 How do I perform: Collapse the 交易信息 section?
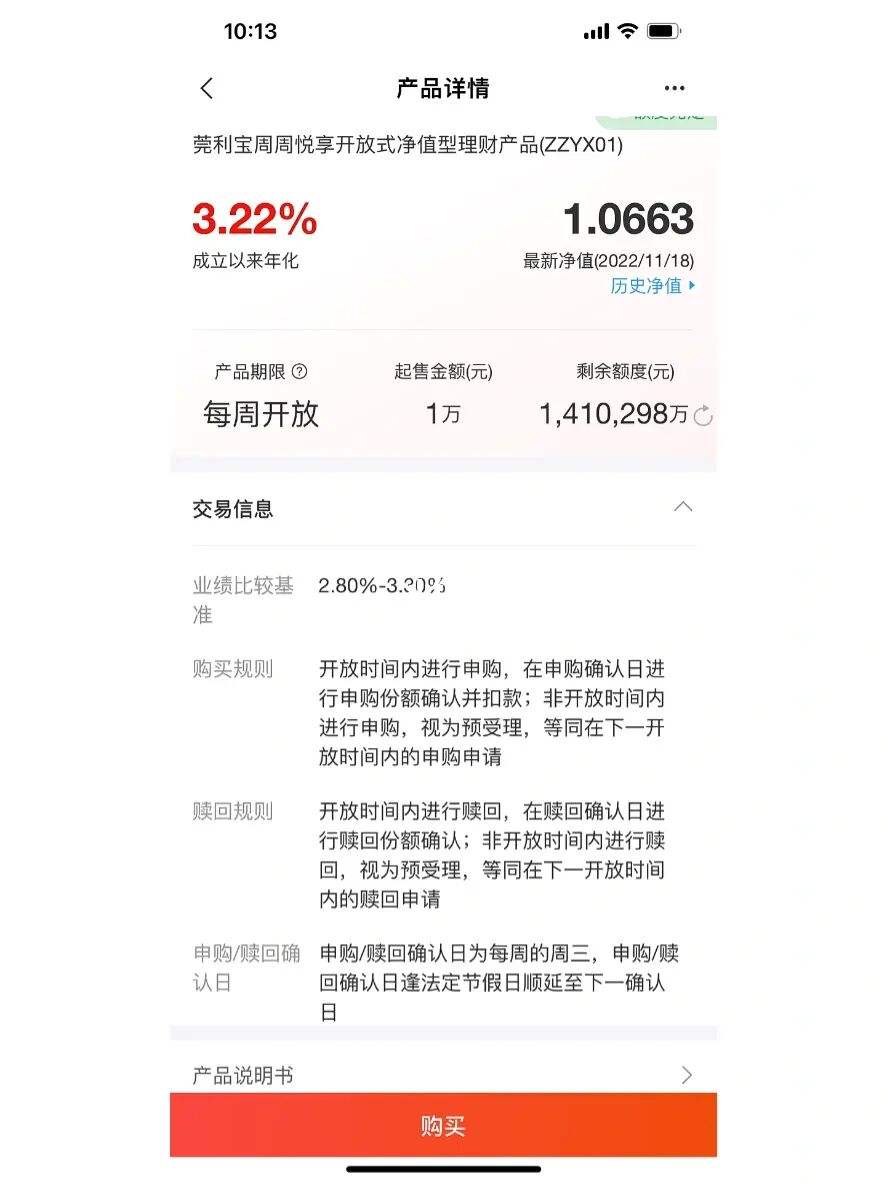[683, 507]
